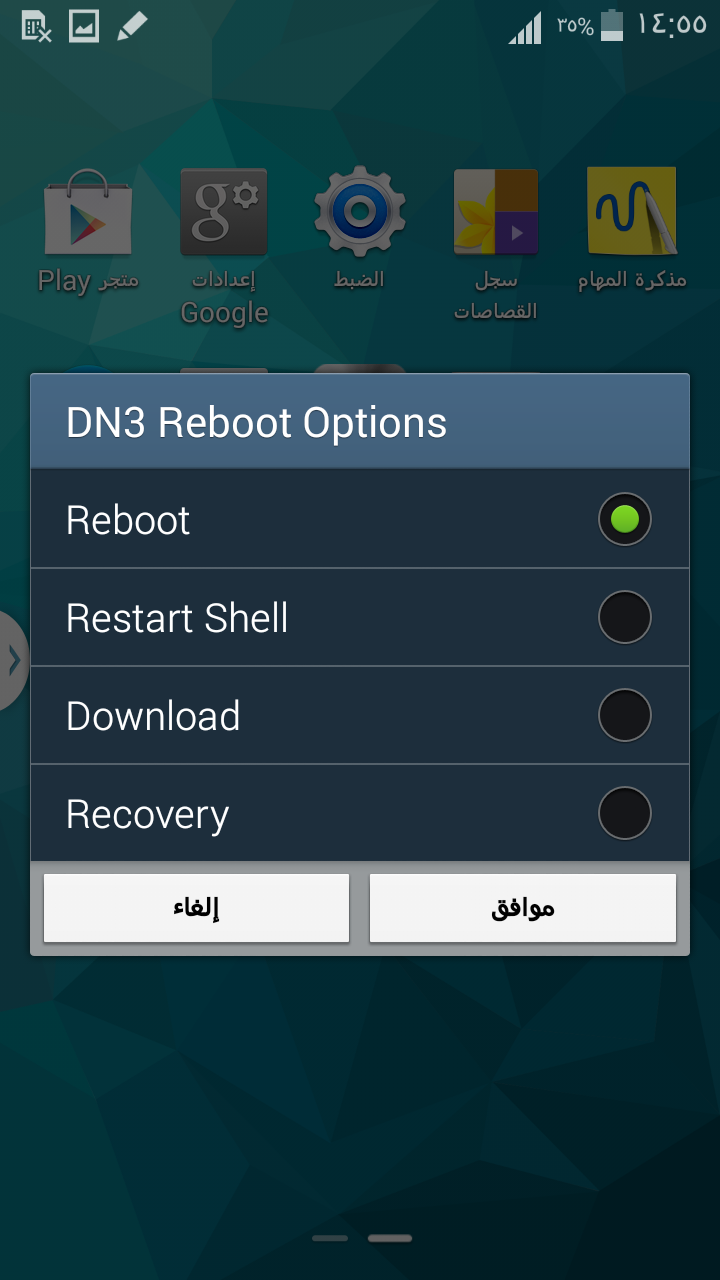
Task: Cancel the dialog with إلغاء button
Action: click(196, 908)
